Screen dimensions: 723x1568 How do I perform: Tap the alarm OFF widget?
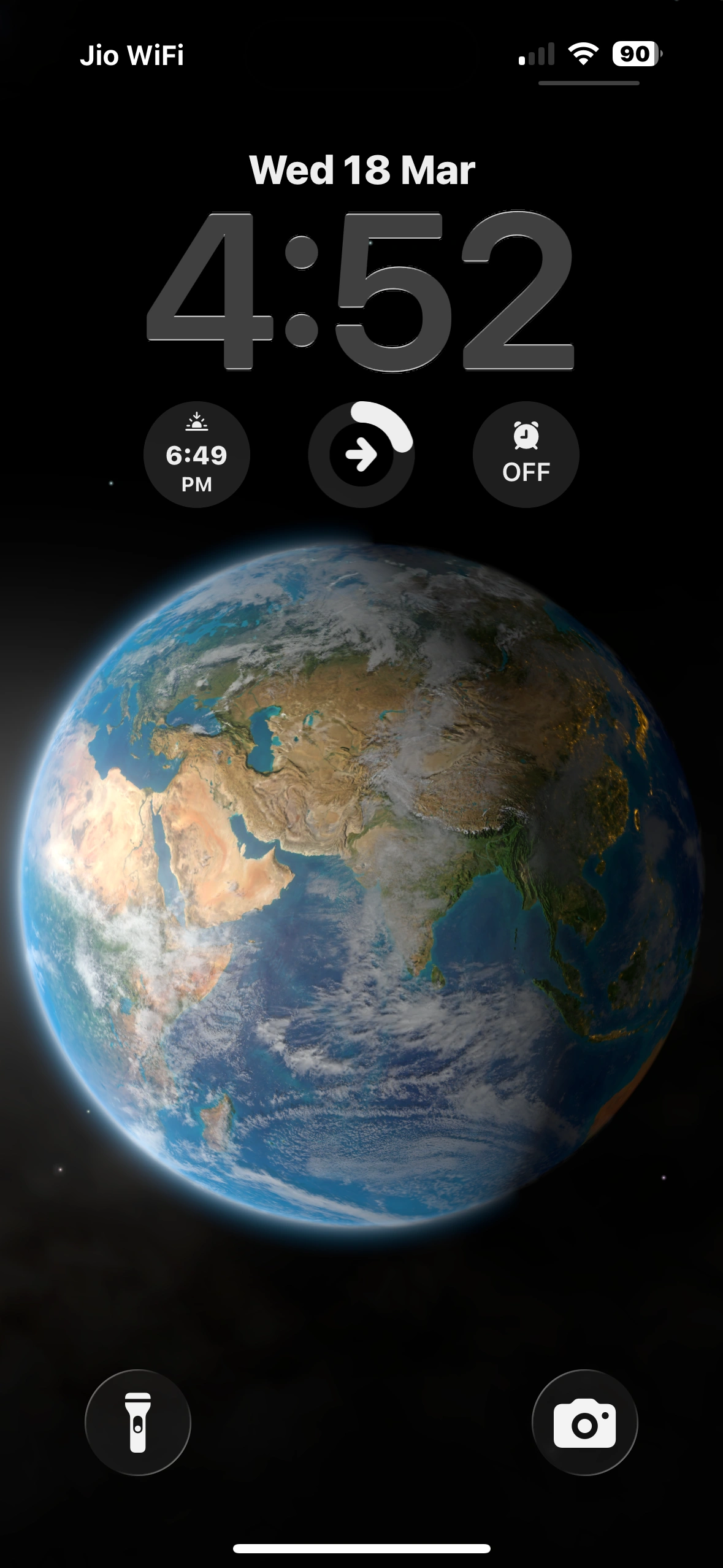(526, 455)
